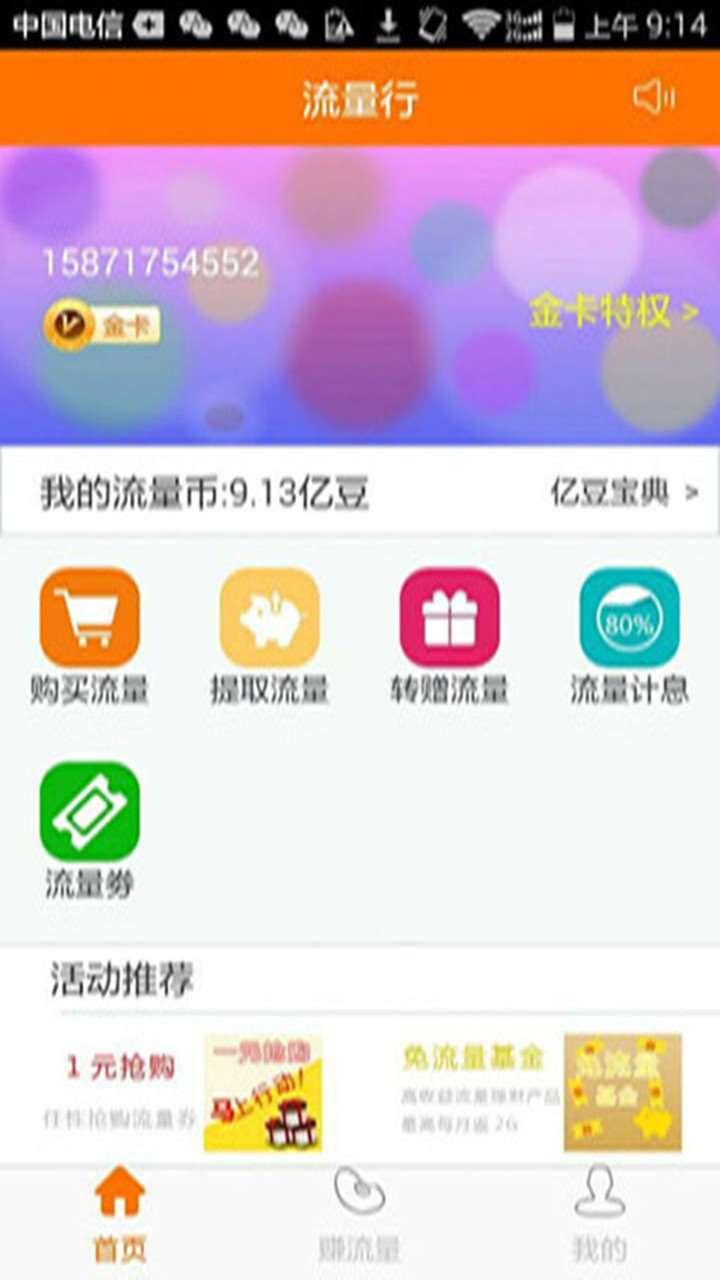This screenshot has width=720, height=1280.
Task: Tap the 金卡 gold card badge
Action: 102,327
